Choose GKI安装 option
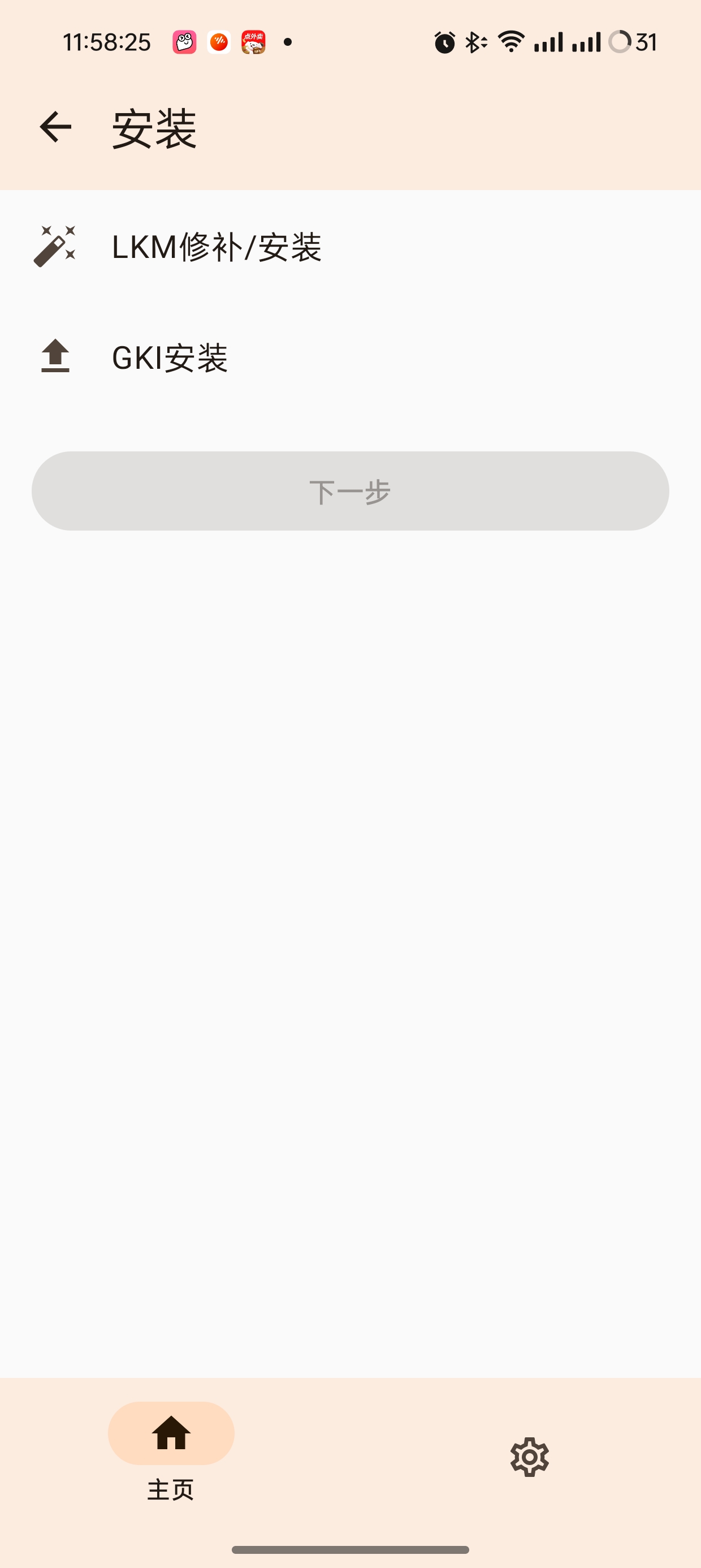This screenshot has width=701, height=1568. click(169, 357)
